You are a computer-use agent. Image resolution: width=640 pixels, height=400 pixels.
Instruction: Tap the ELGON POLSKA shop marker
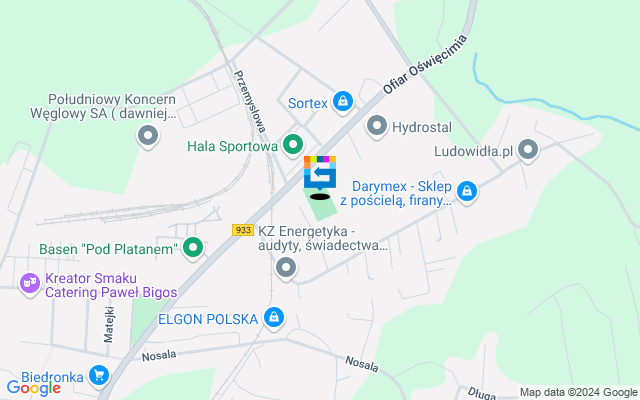[274, 318]
